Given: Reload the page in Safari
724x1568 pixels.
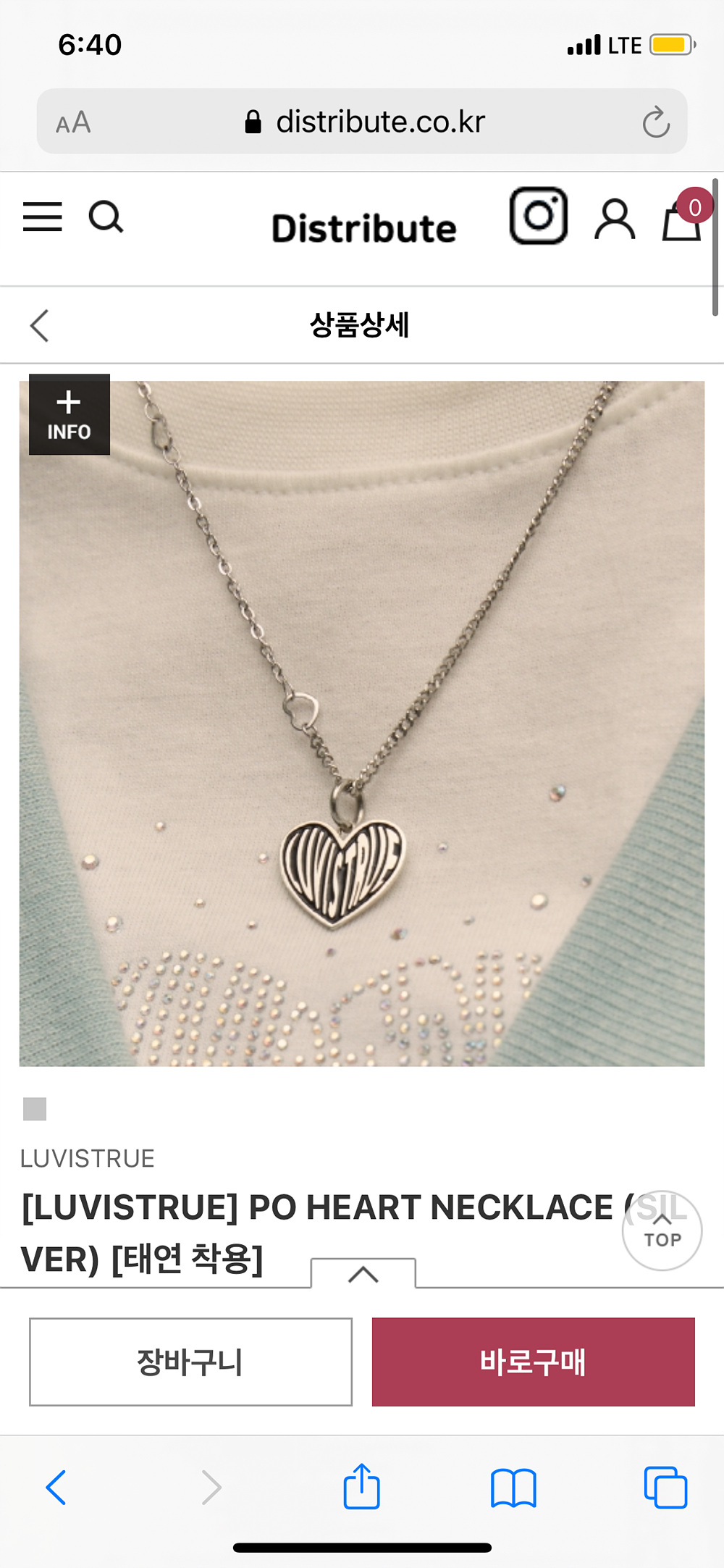Looking at the screenshot, I should (x=656, y=122).
